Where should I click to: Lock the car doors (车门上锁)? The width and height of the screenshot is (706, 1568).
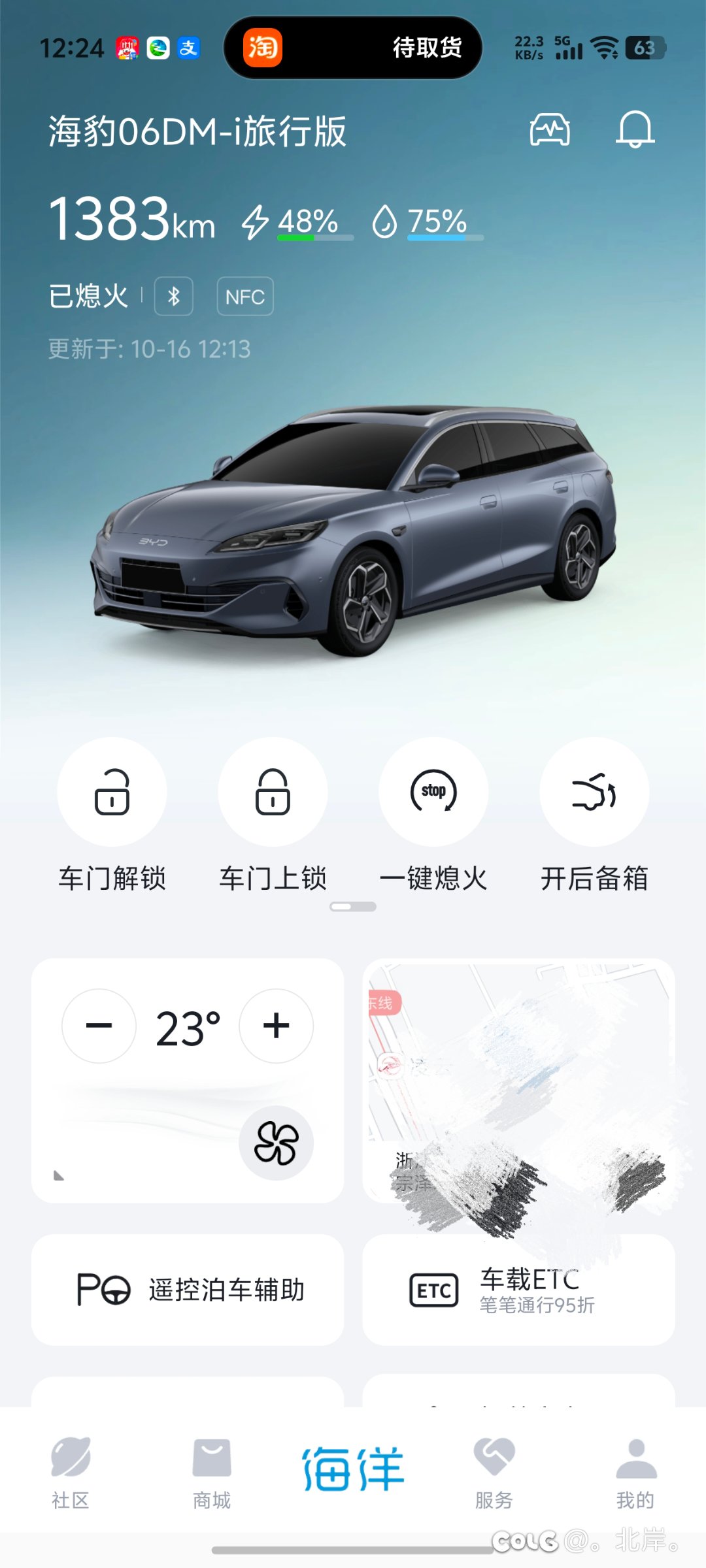coord(273,792)
